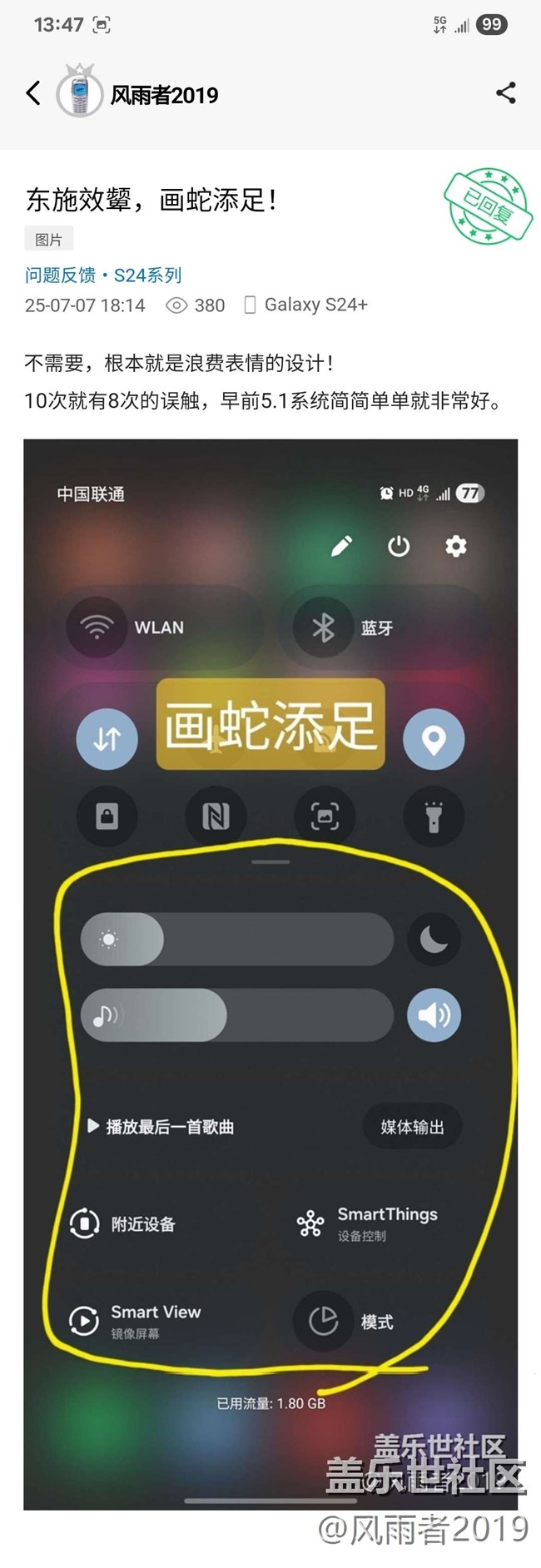
Task: Tap the 图片 tag
Action: coord(48,240)
